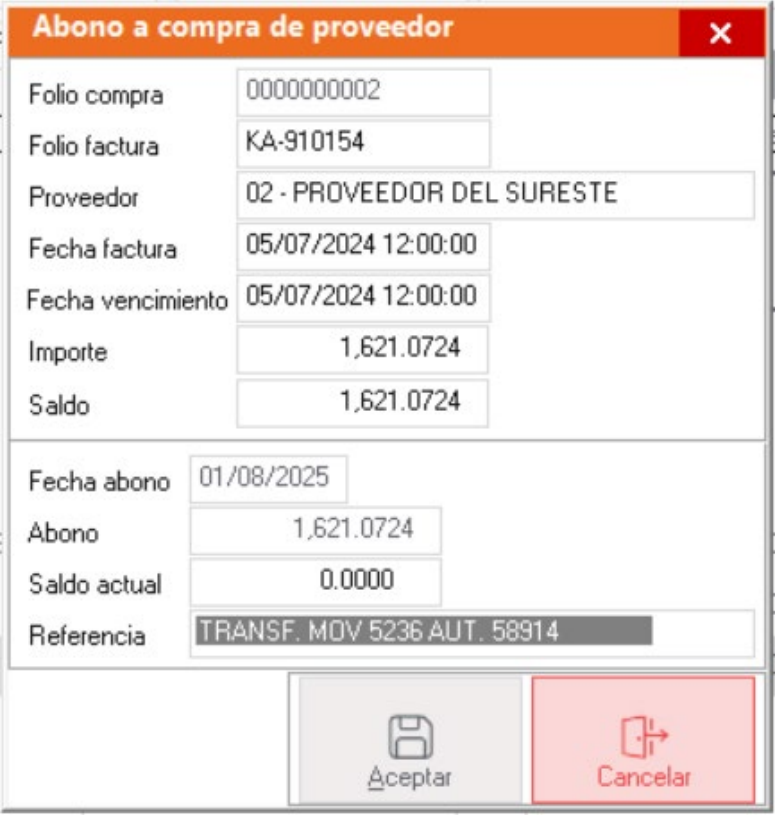Tap the Fecha abono date field
The height and width of the screenshot is (815, 775).
(268, 478)
